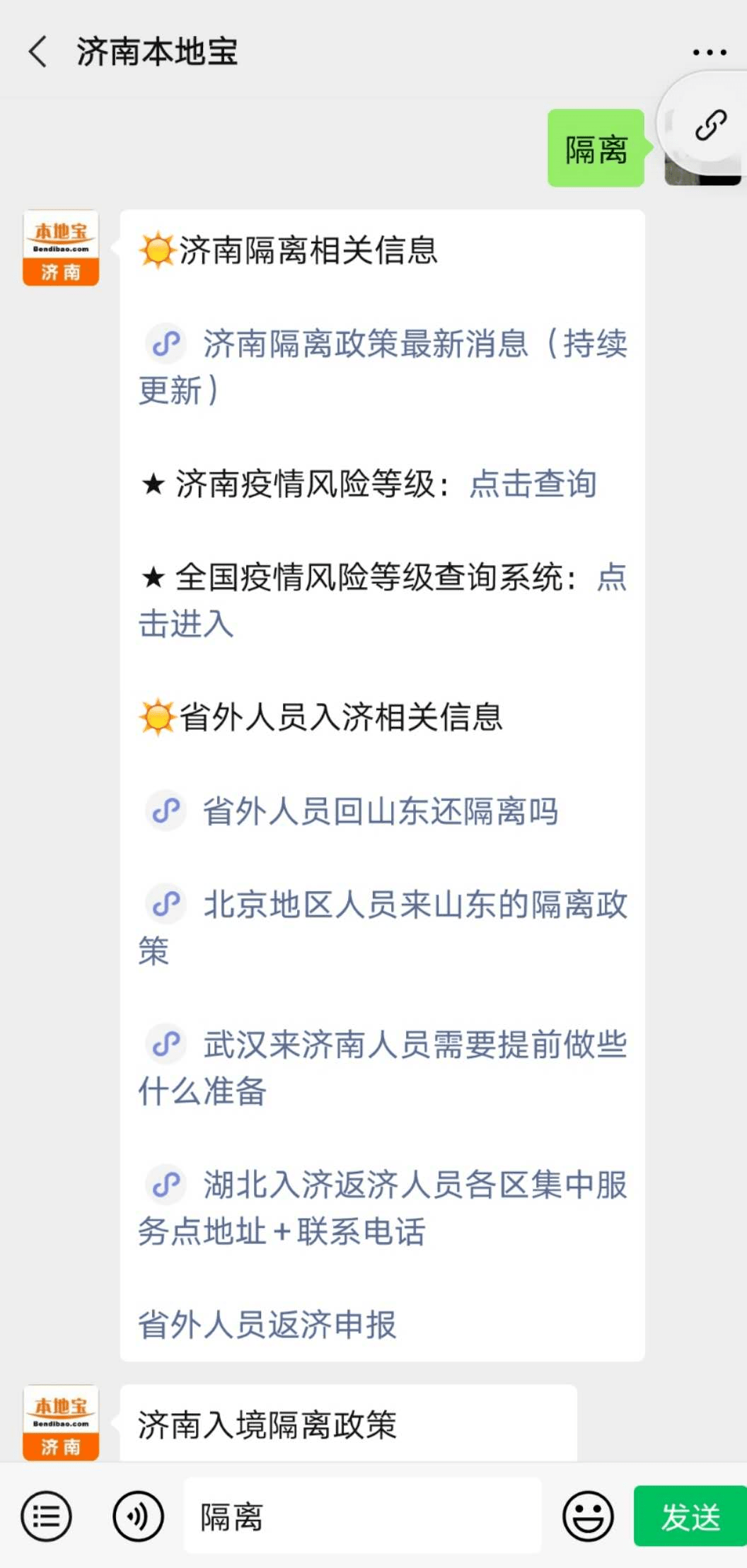The image size is (747, 1568).
Task: Tap the green 隔离 message bubble
Action: (595, 146)
